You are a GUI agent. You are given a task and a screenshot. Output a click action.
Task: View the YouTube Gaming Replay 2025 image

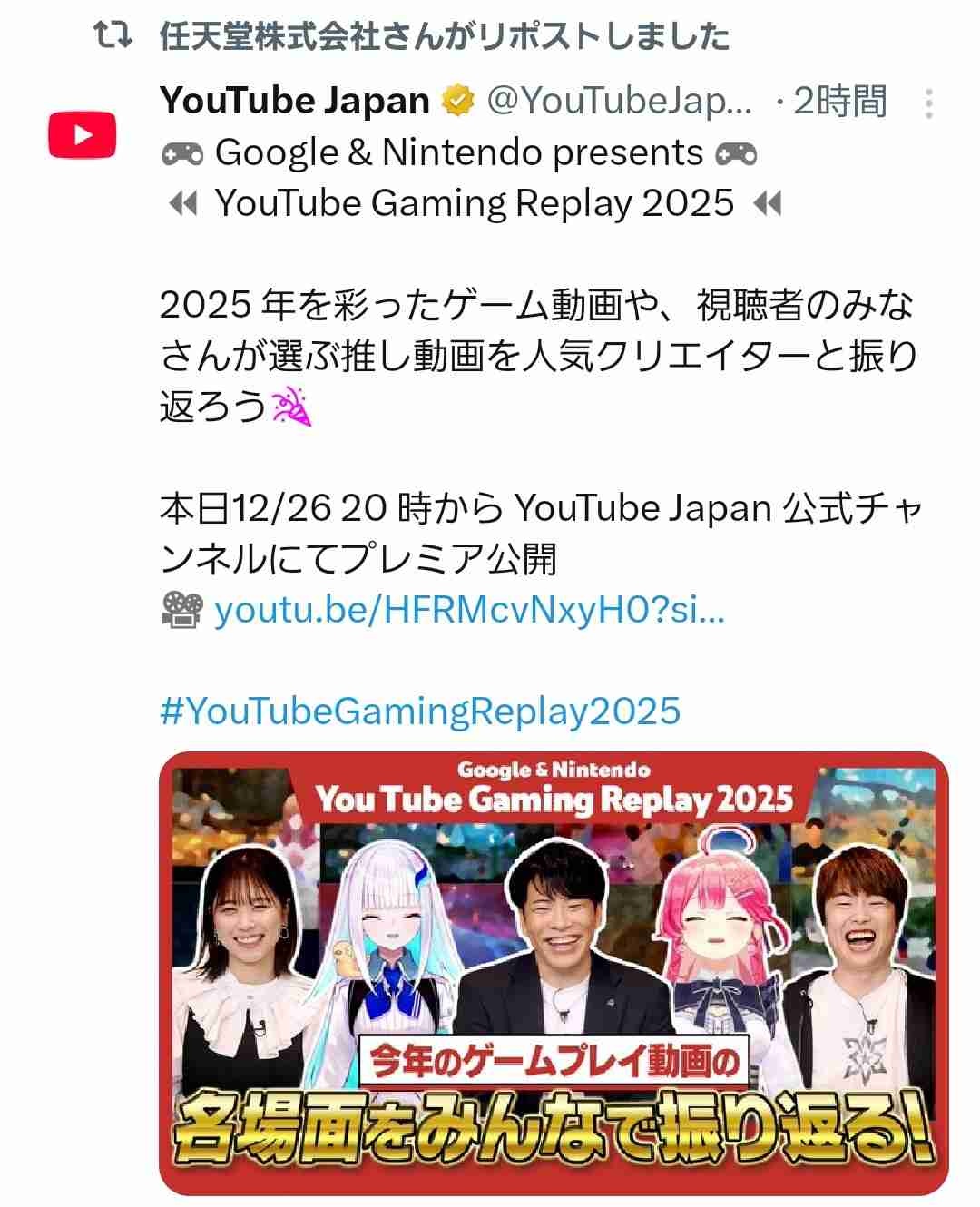[554, 971]
